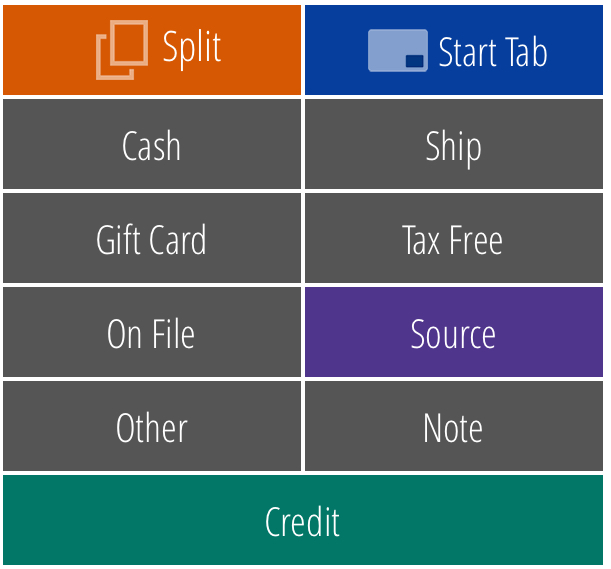Choose Cash as payment method
The image size is (611, 569).
pyautogui.click(x=152, y=145)
